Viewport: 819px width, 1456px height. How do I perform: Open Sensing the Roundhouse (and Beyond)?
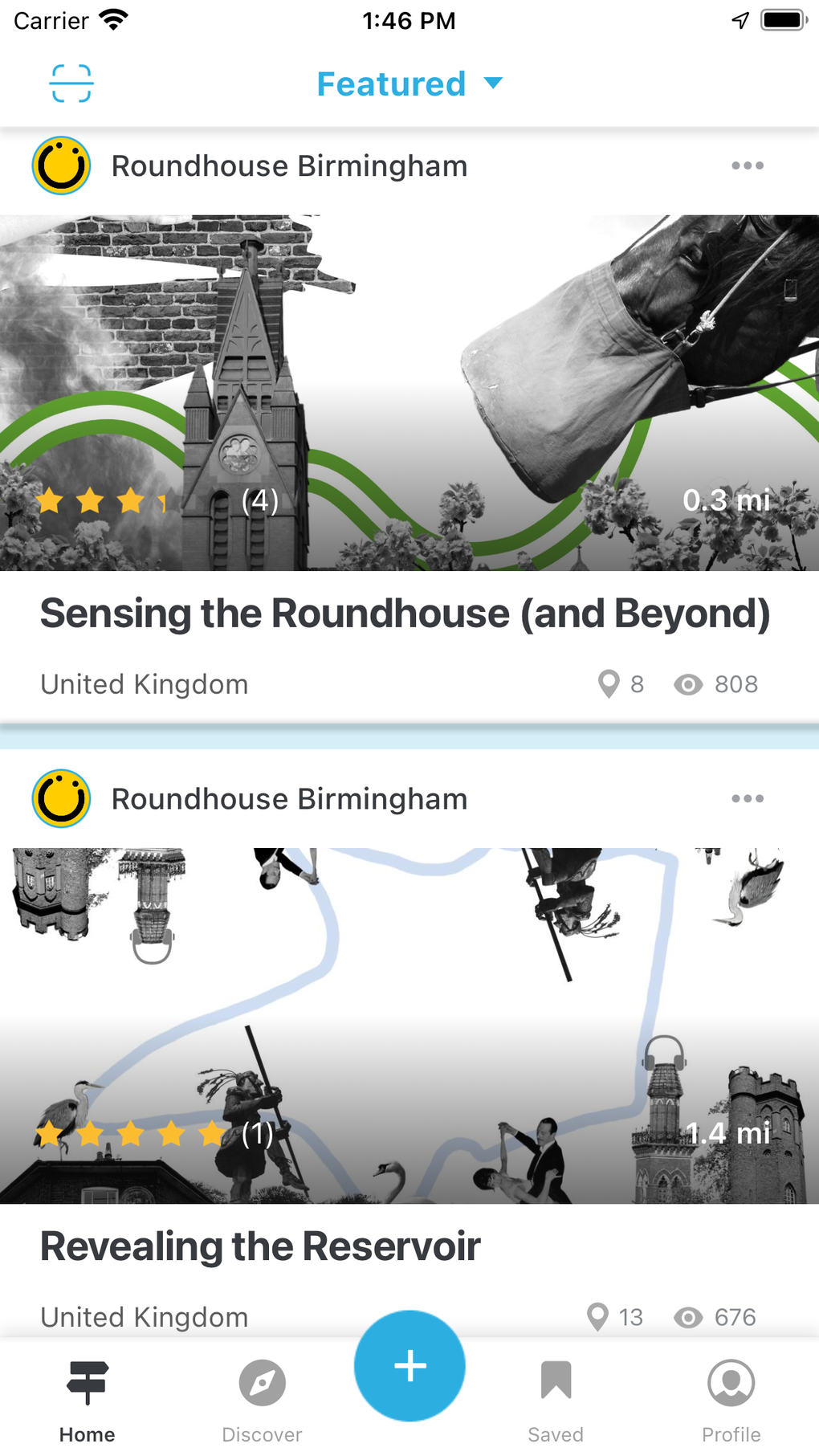405,613
